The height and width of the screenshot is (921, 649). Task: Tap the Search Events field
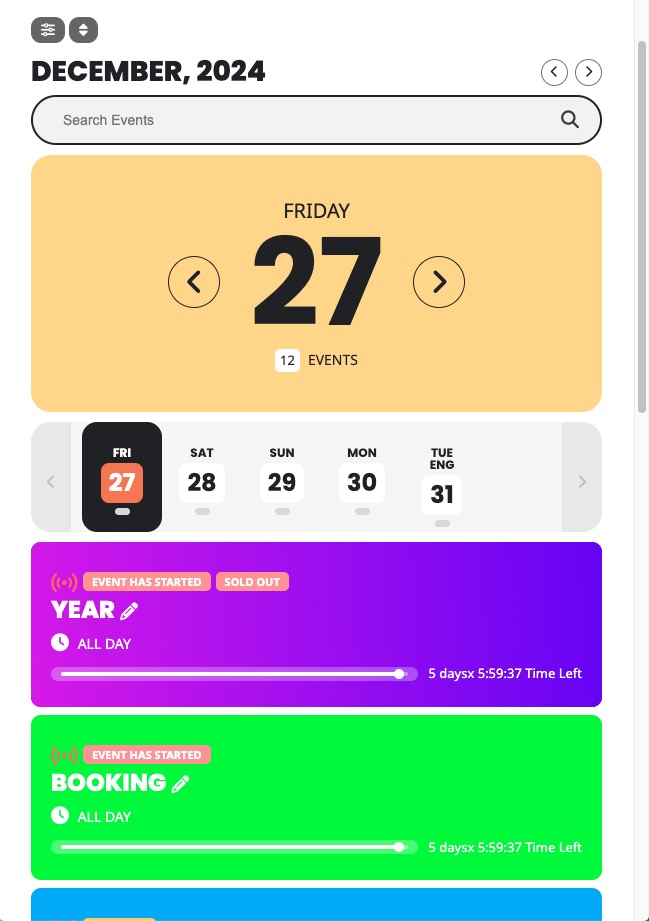tap(300, 120)
